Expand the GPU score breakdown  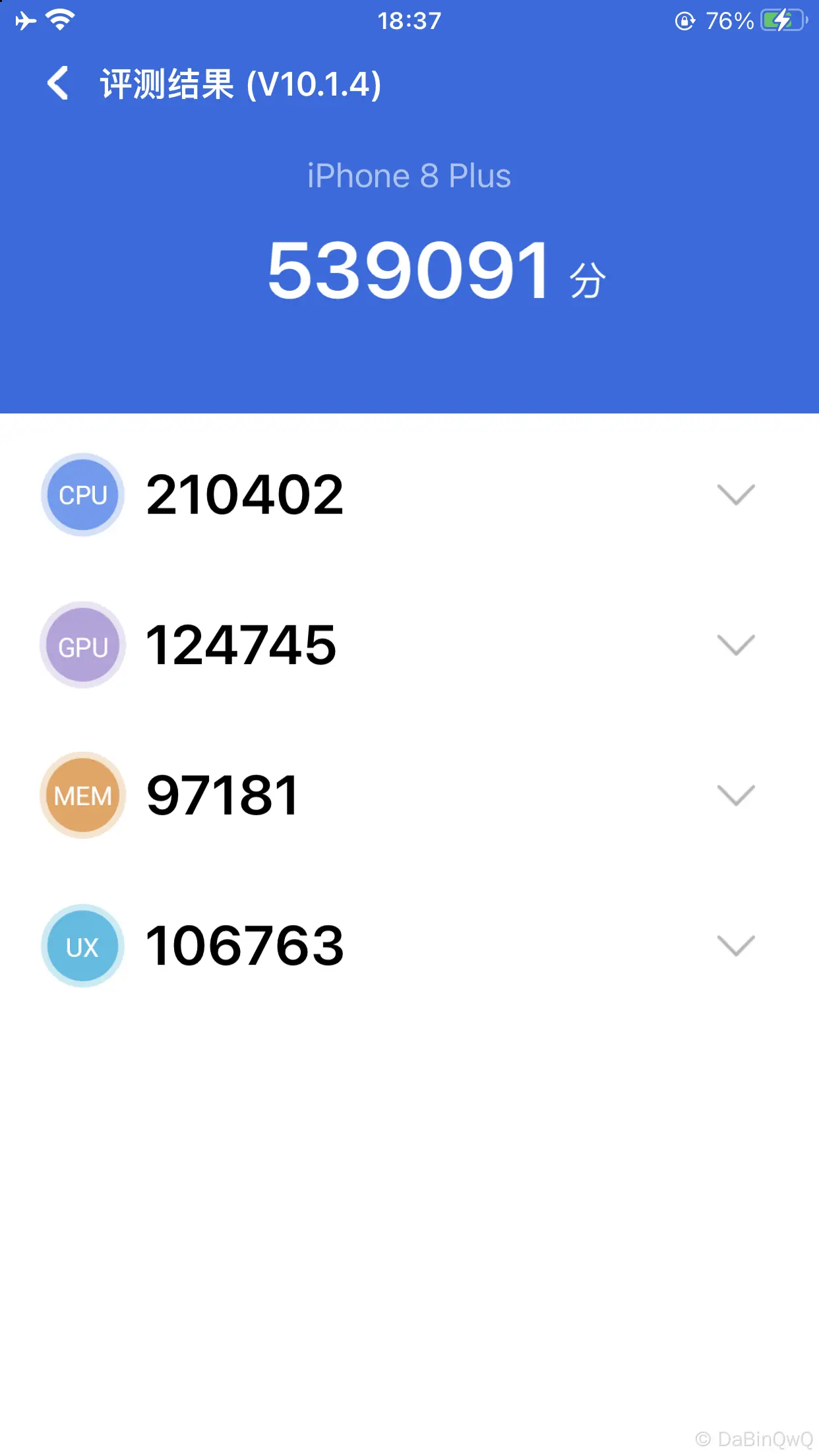pyautogui.click(x=735, y=645)
